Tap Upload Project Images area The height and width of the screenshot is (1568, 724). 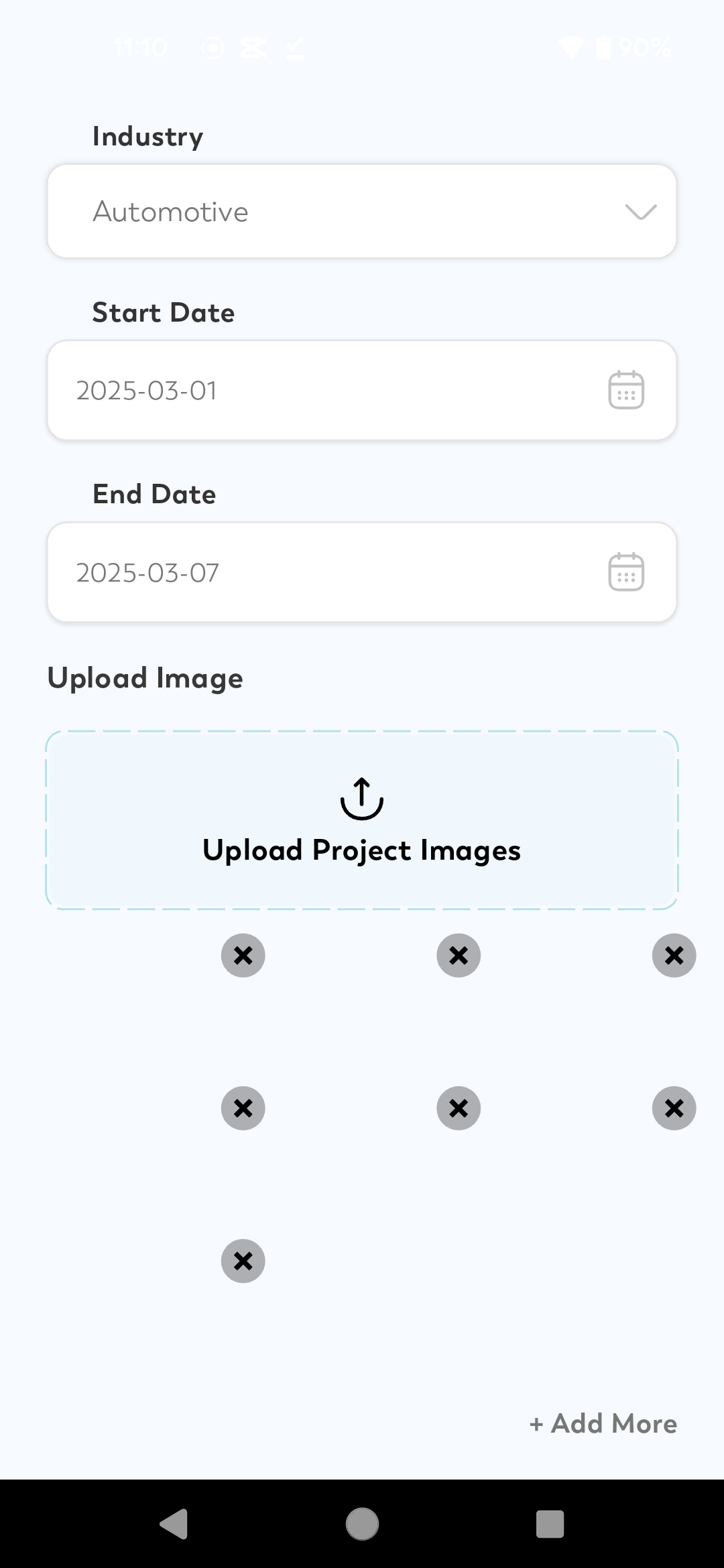pyautogui.click(x=362, y=820)
